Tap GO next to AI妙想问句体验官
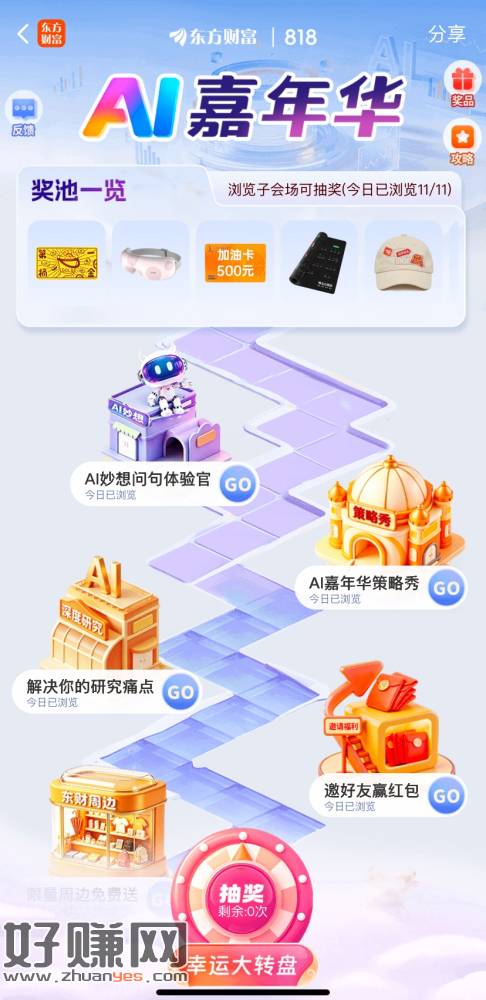Screen dimensions: 486x1000 tap(239, 484)
